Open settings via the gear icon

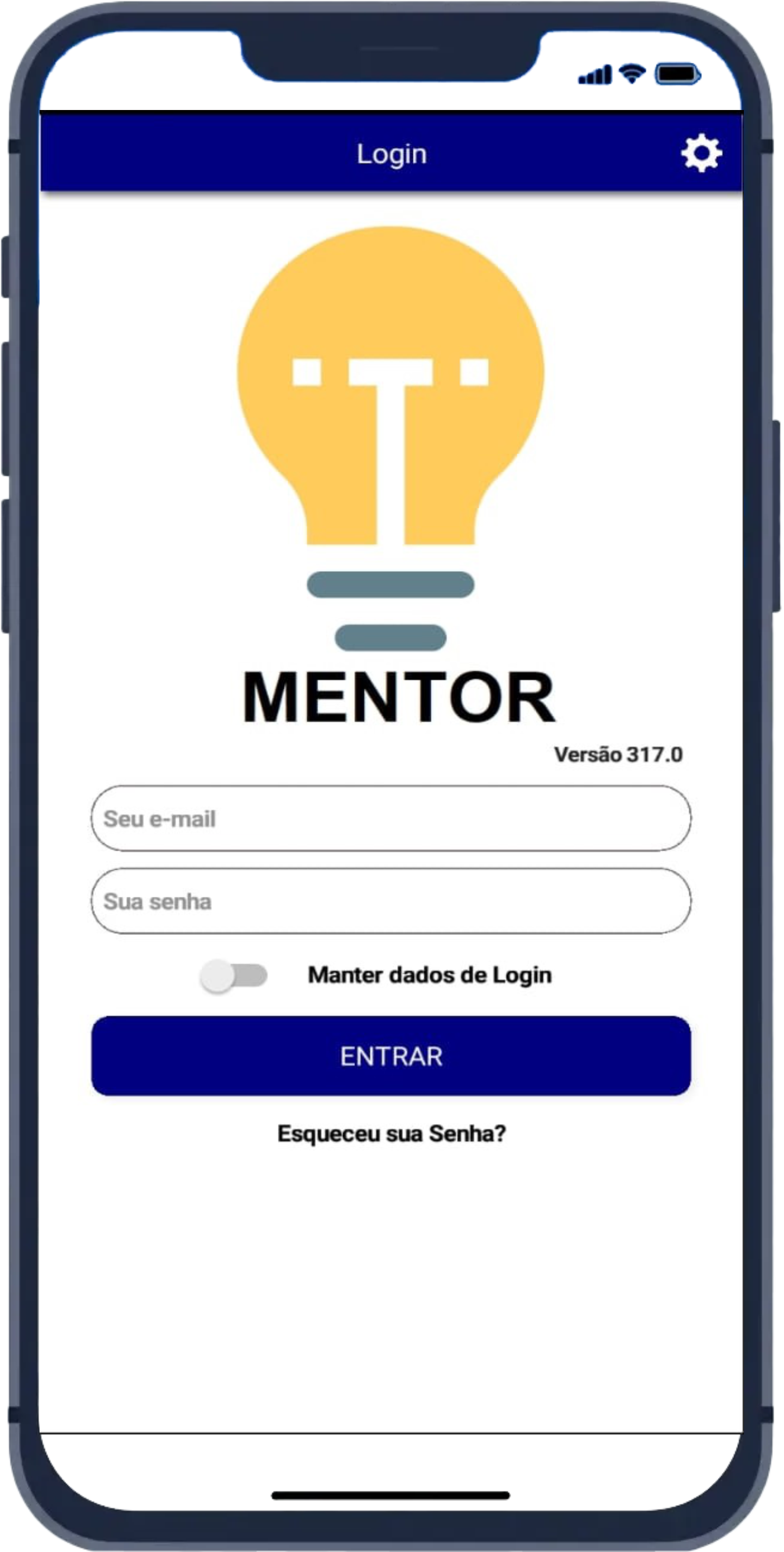pyautogui.click(x=702, y=154)
